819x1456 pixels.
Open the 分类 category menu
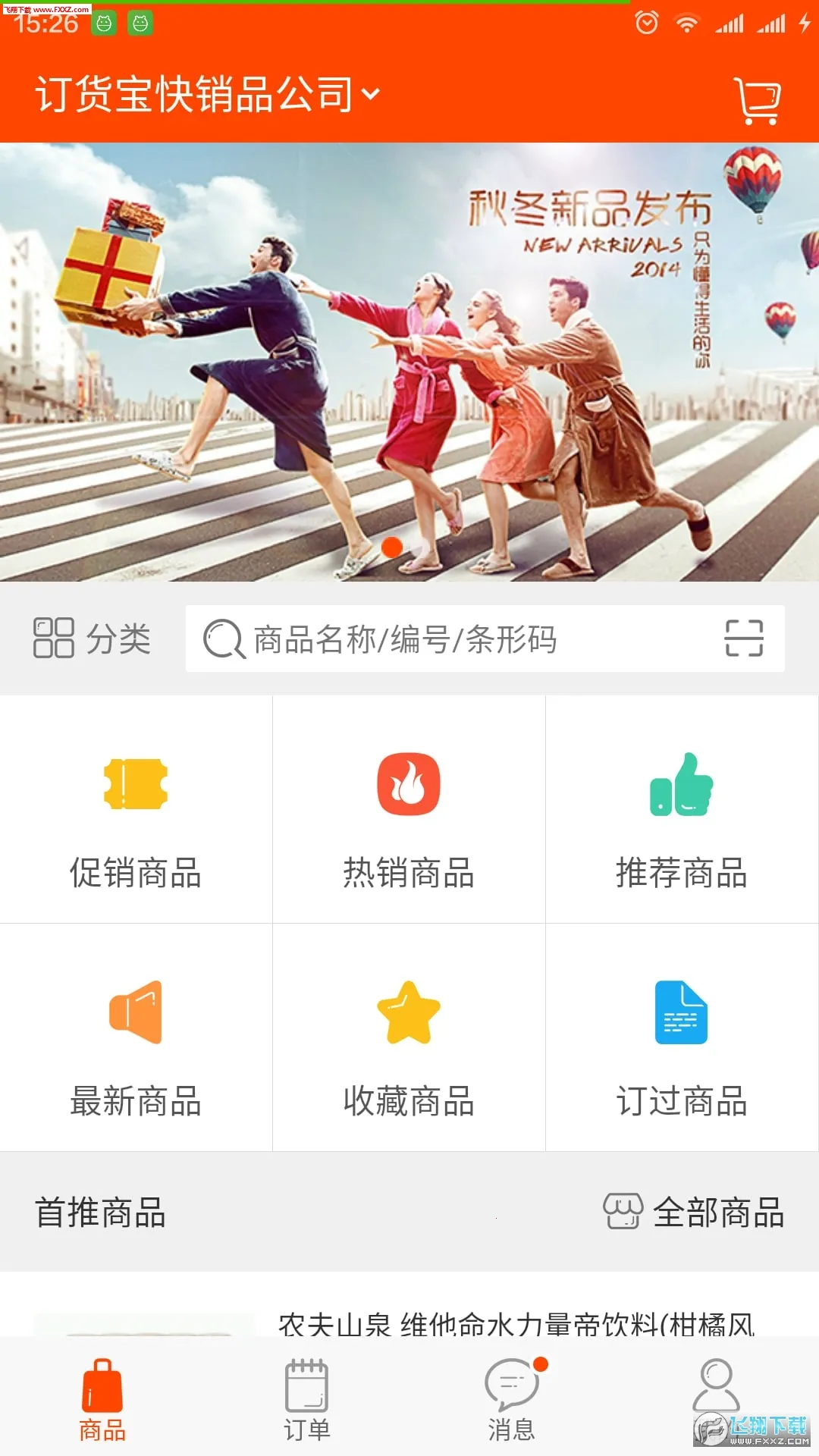coord(92,638)
